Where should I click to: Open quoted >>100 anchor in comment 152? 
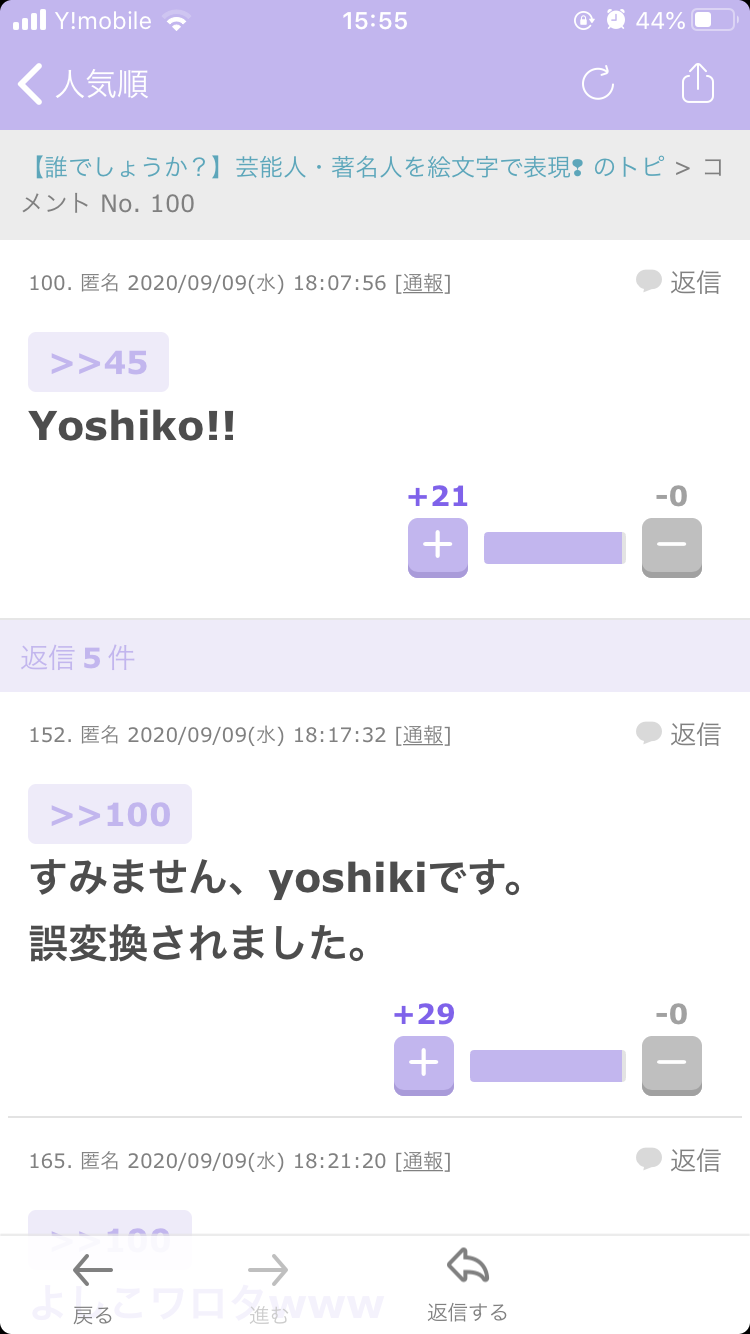point(110,814)
